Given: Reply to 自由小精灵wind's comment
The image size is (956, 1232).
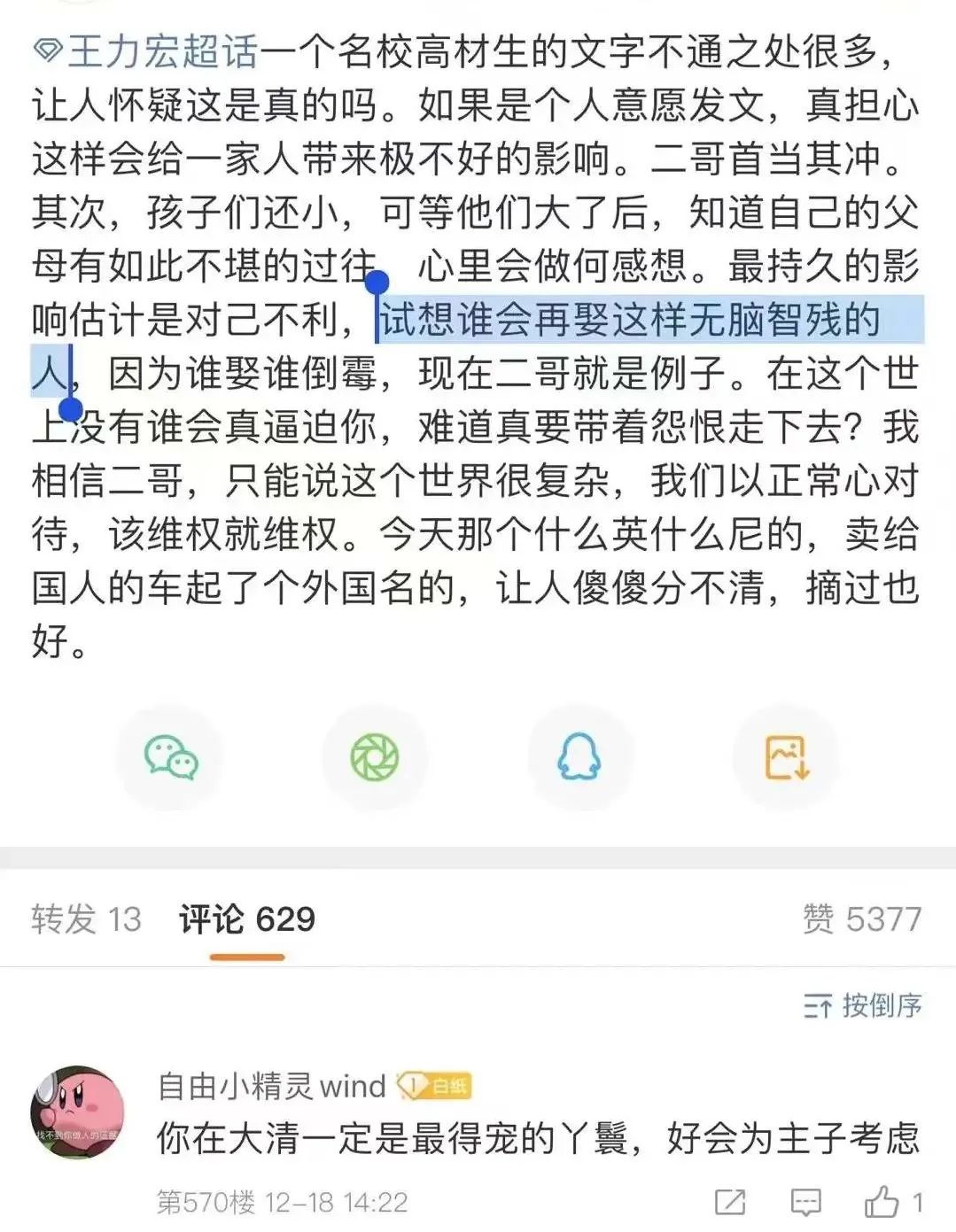Looking at the screenshot, I should coord(804,1202).
